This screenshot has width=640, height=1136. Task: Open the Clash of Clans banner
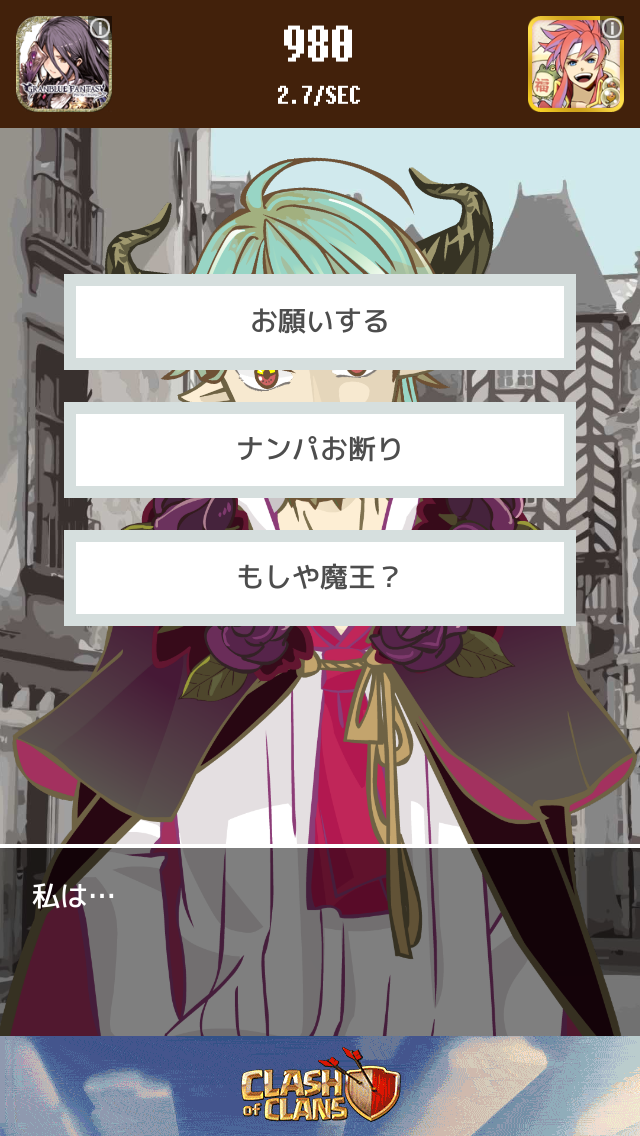point(320,1086)
